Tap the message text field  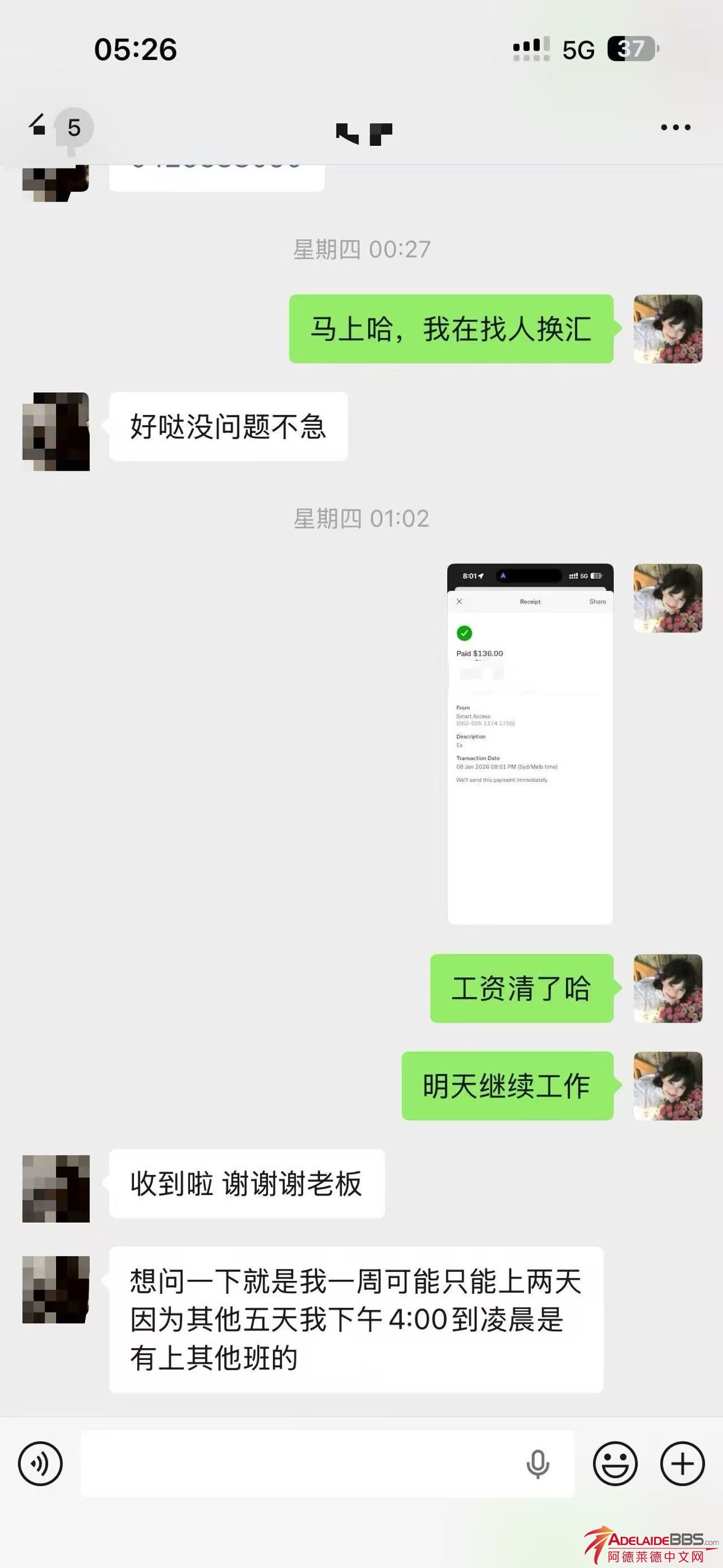[298, 1463]
